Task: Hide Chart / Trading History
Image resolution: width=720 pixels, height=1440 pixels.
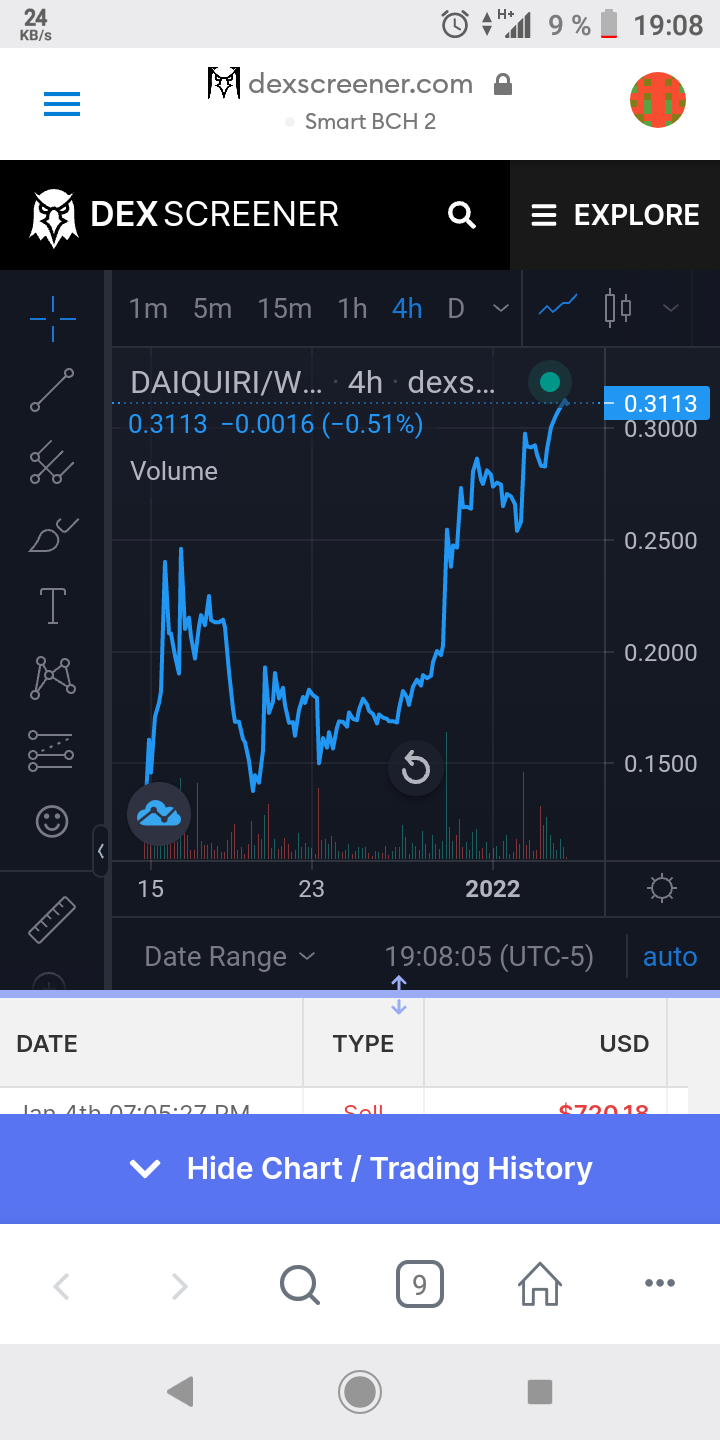Action: click(x=360, y=1169)
